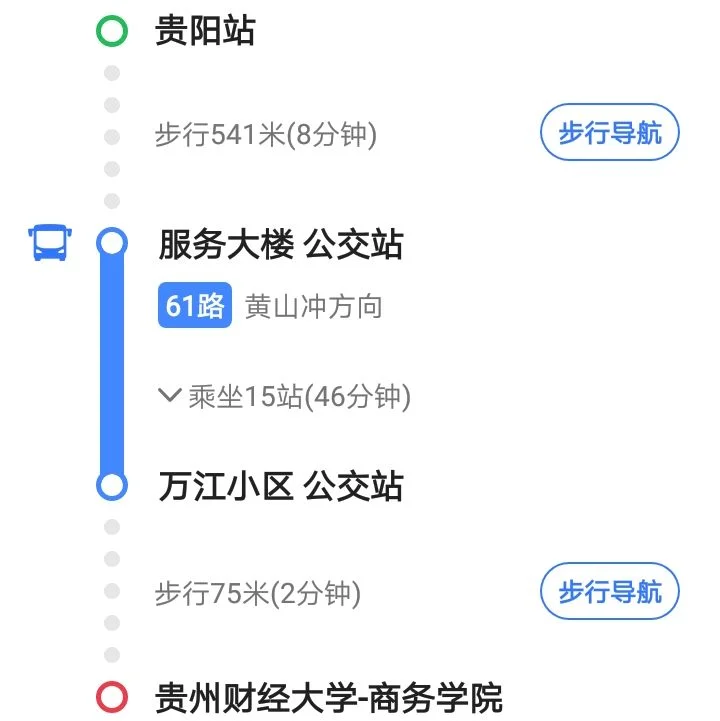This screenshot has width=720, height=721.
Task: Select the green origin marker at 贵阳站
Action: click(x=110, y=30)
